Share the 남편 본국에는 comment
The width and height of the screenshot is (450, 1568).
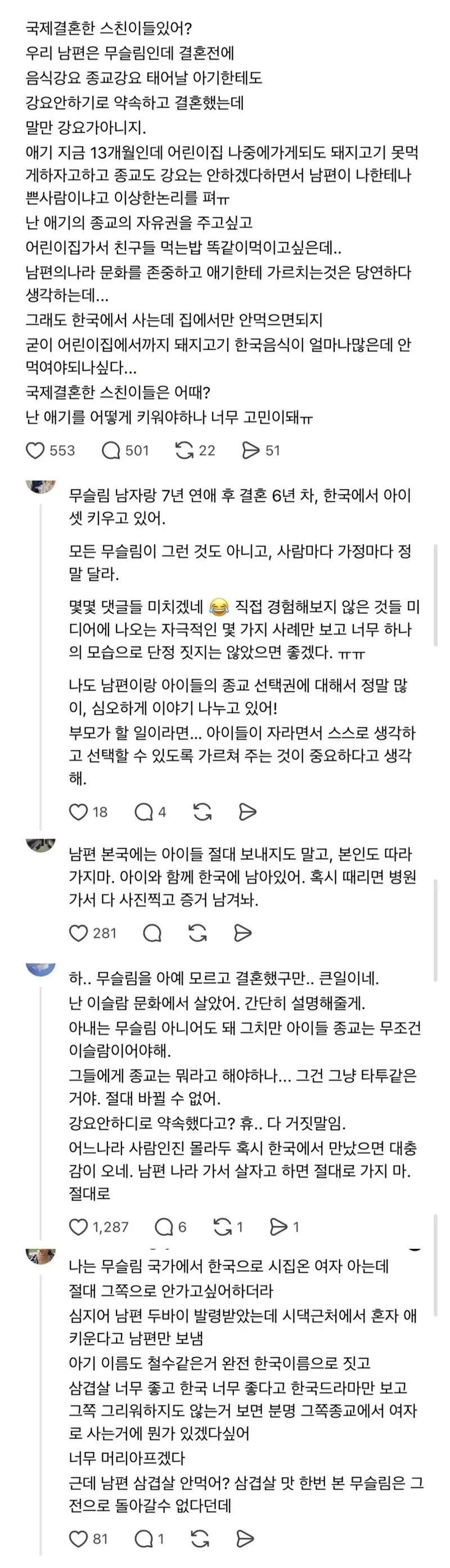tap(242, 933)
